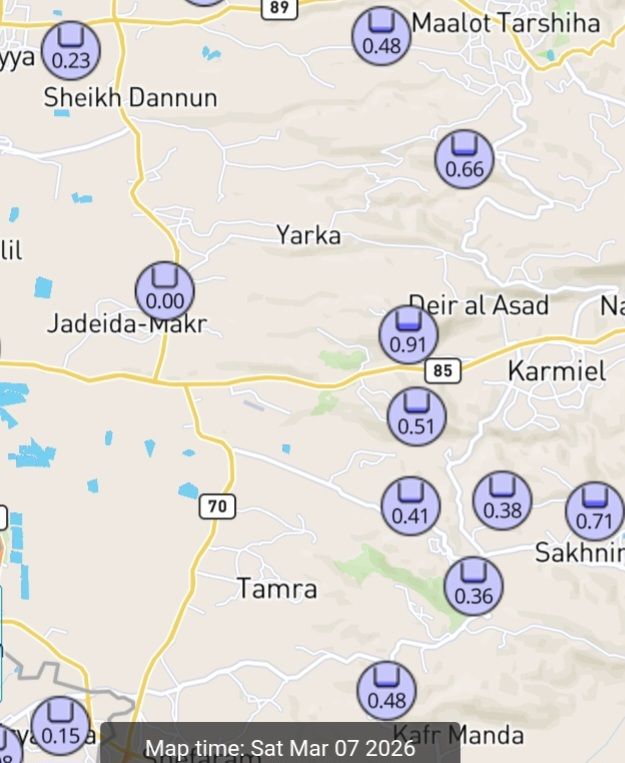Open the 0.15 marker
Screen dimensions: 625x763
coord(60,725)
